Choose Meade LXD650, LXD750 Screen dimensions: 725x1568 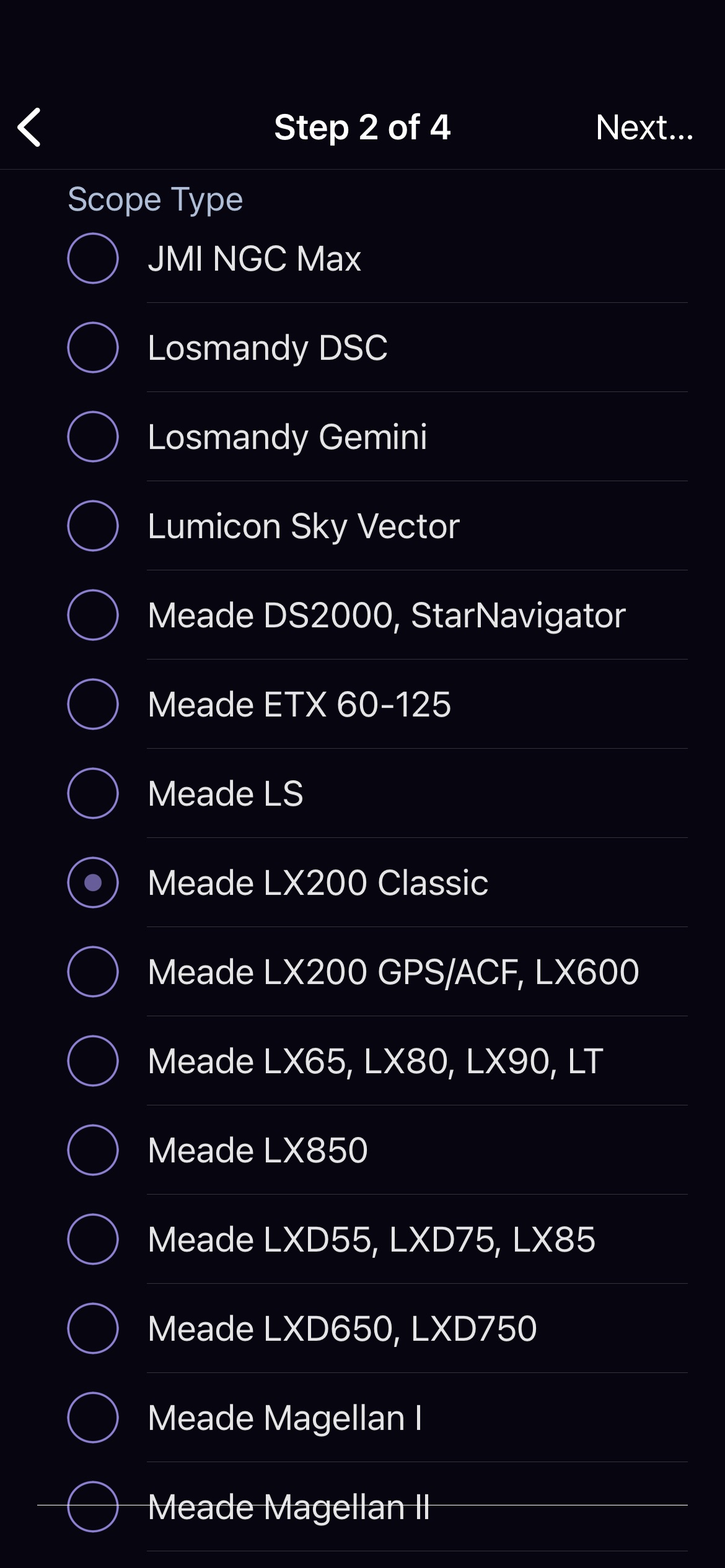click(362, 1328)
